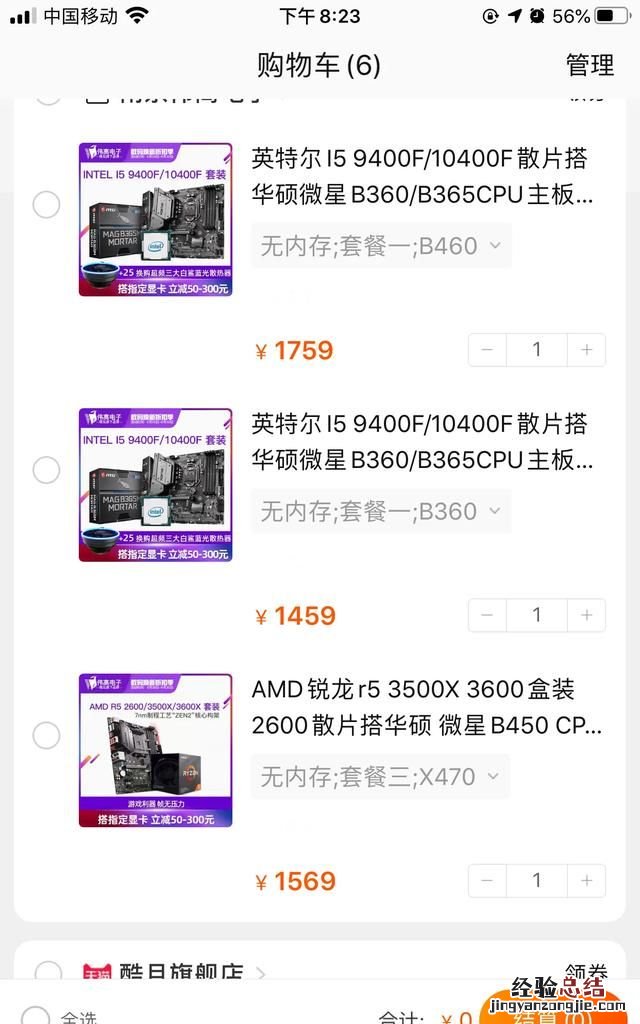Open the product image of the ¥1459 bundle
Screen dimensions: 640x1024
coord(155,484)
